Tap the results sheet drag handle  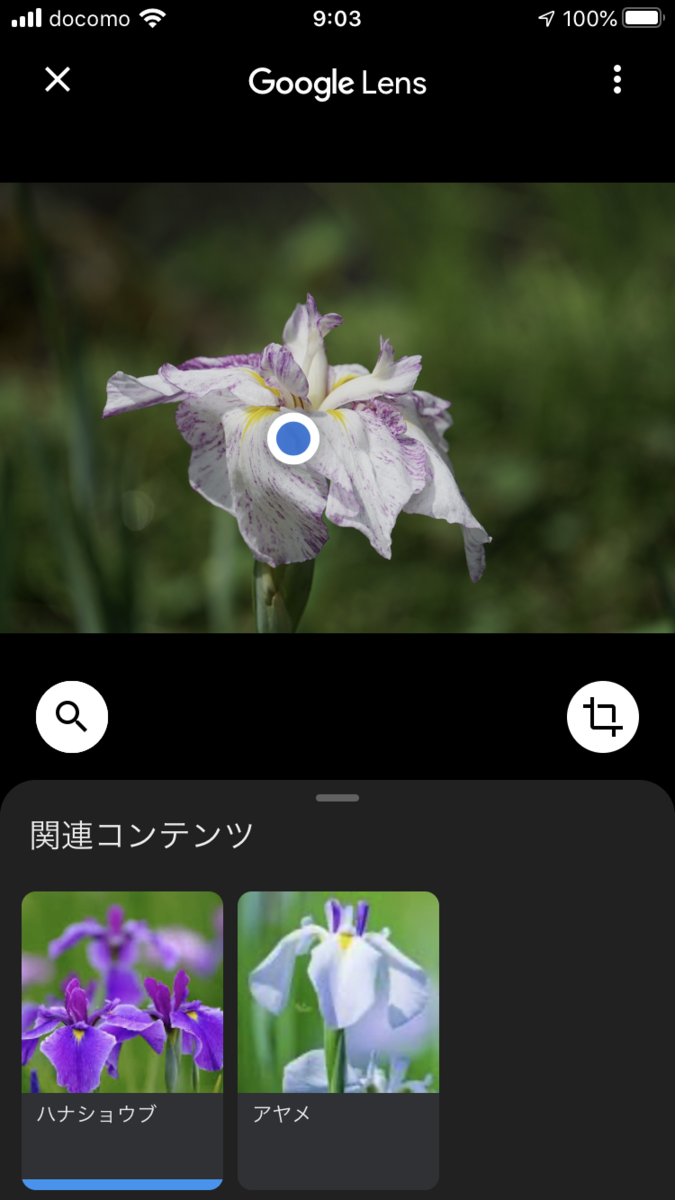[338, 798]
